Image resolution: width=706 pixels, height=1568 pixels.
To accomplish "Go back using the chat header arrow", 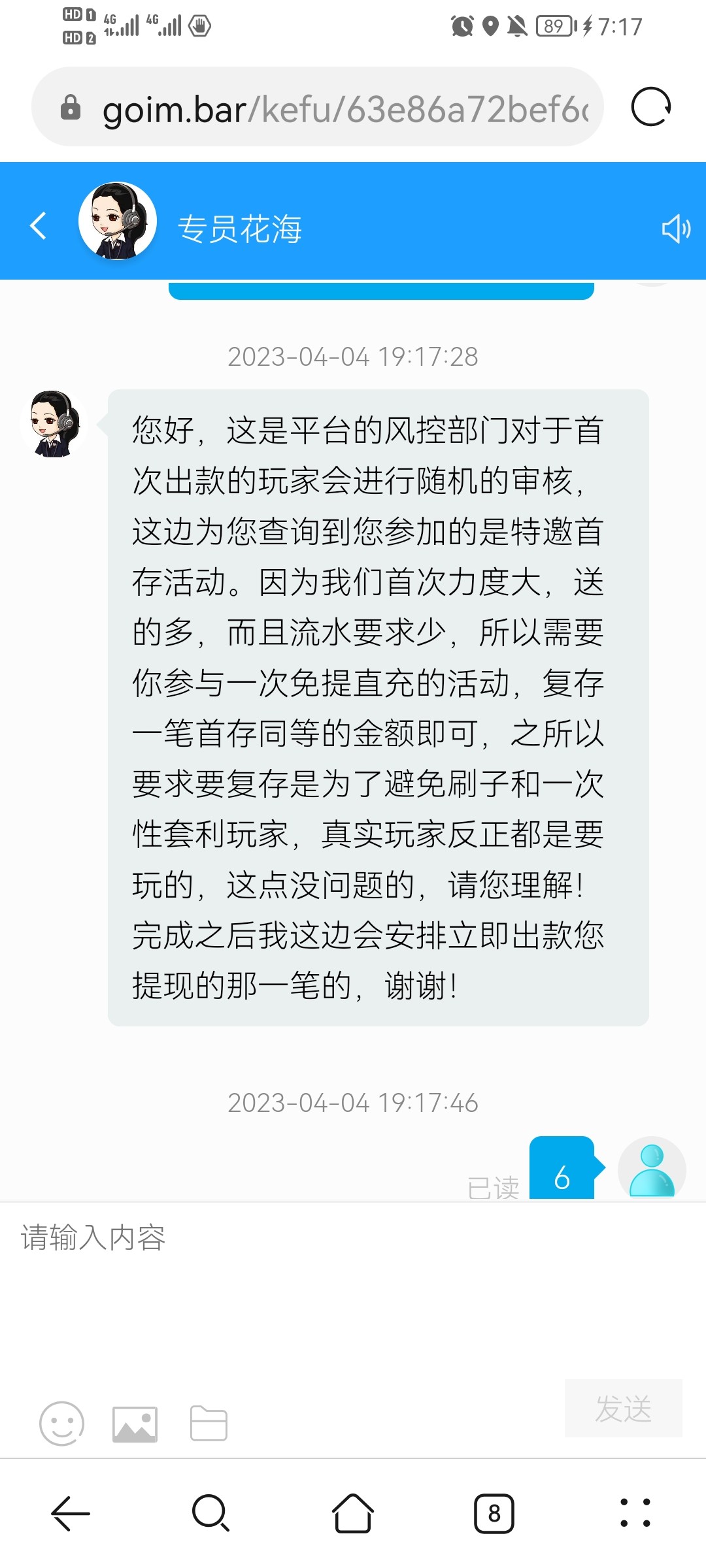I will point(39,226).
